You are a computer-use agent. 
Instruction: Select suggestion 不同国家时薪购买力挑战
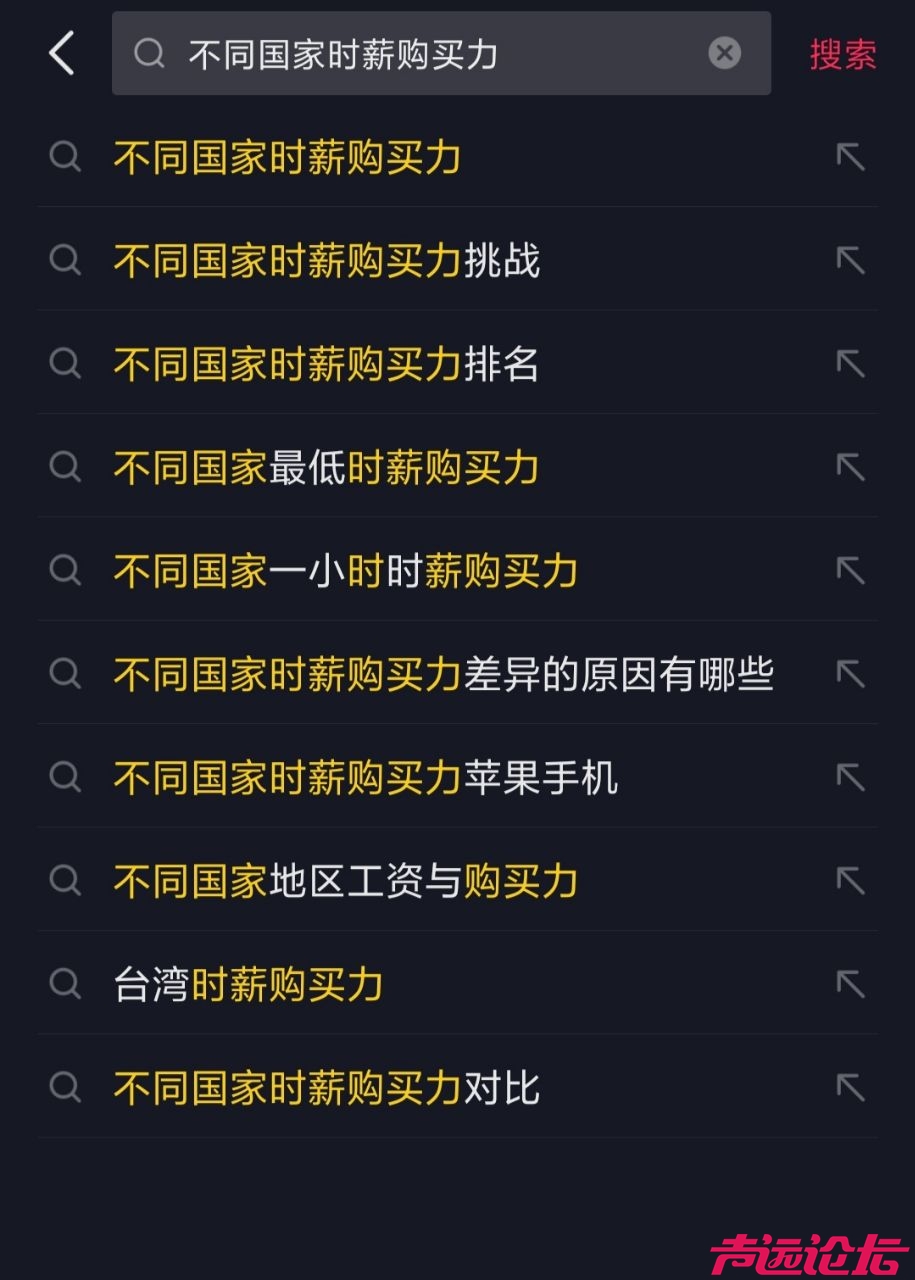pyautogui.click(x=326, y=261)
